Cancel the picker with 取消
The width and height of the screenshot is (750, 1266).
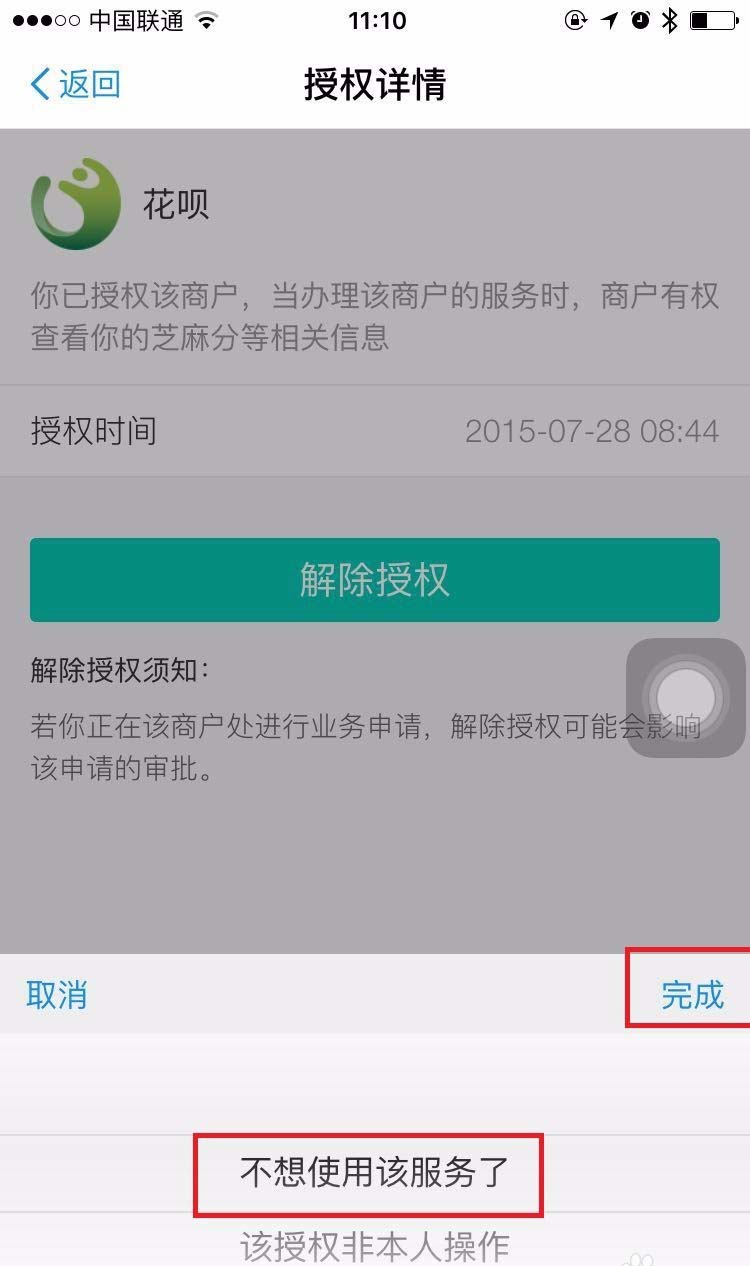coord(57,995)
